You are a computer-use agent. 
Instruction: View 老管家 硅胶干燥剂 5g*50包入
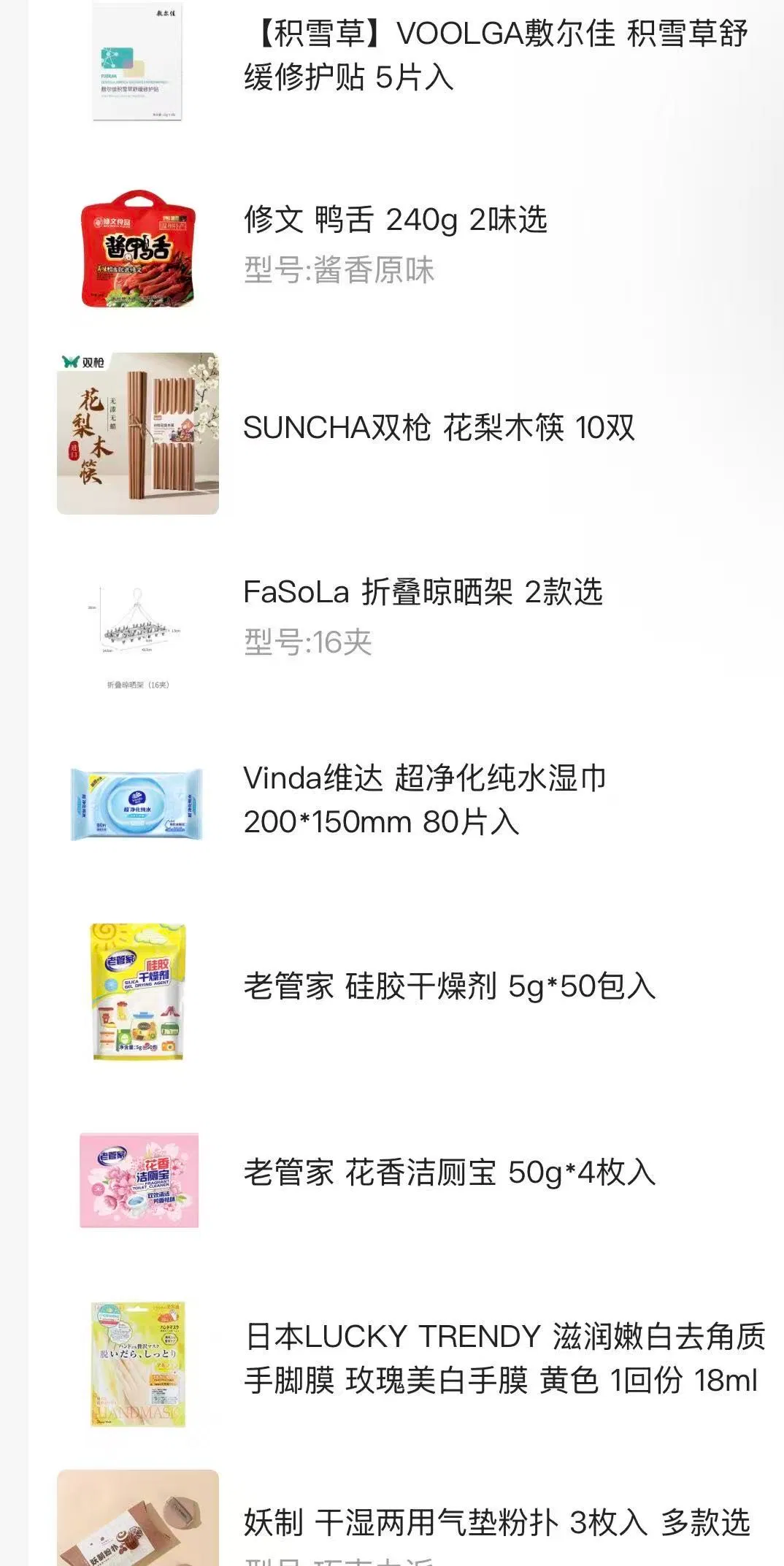pyautogui.click(x=449, y=987)
